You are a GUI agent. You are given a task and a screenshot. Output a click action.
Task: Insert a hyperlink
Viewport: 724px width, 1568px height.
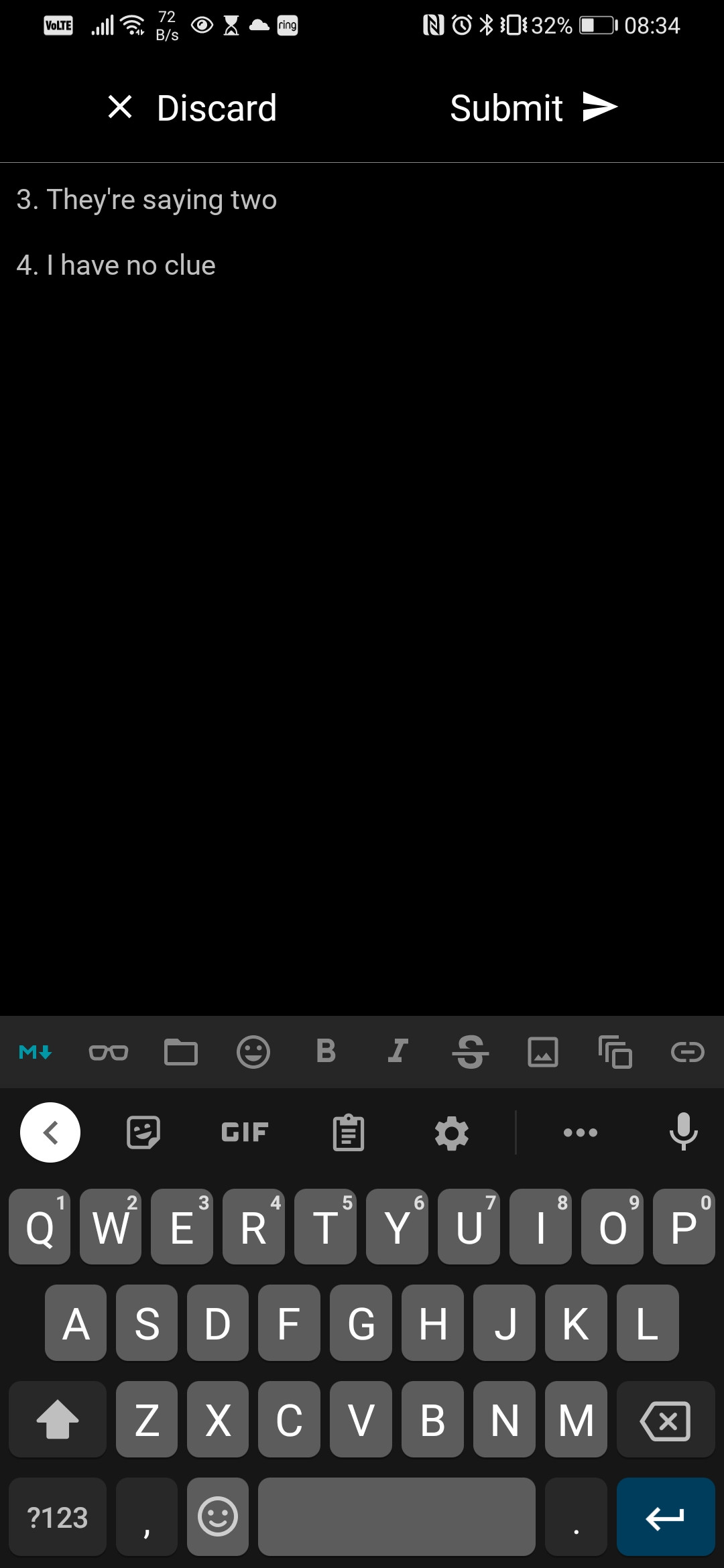click(688, 1052)
